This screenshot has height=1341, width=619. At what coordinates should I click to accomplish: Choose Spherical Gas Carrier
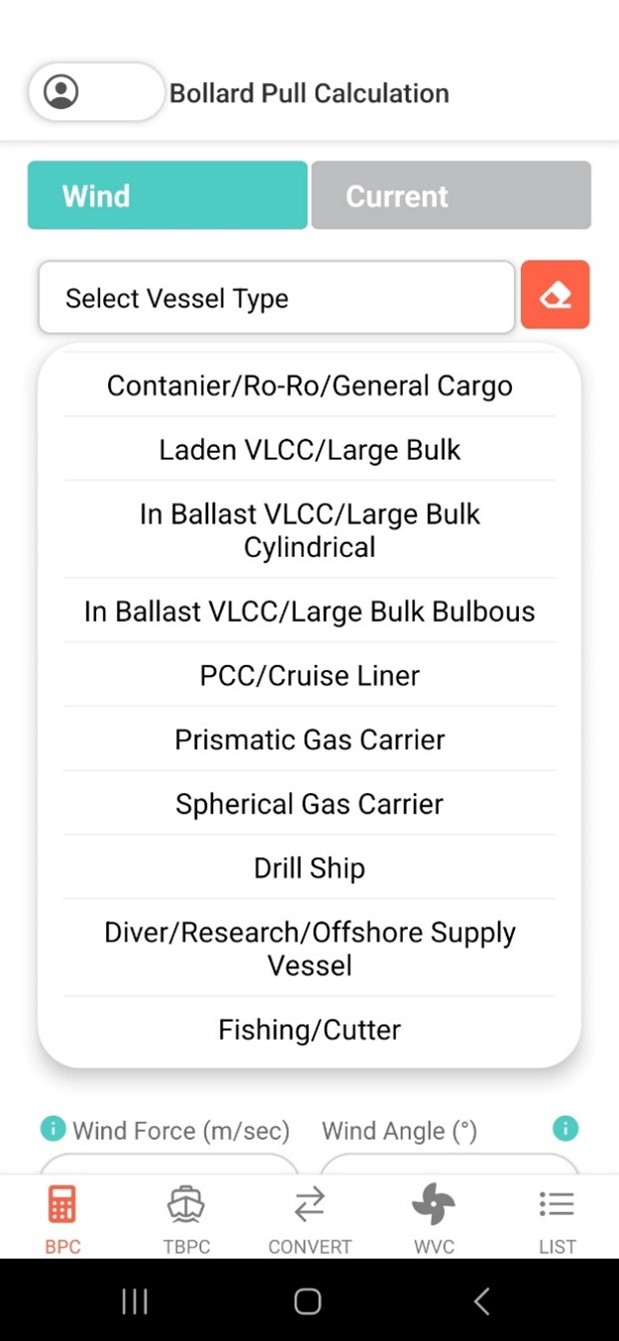(x=309, y=804)
